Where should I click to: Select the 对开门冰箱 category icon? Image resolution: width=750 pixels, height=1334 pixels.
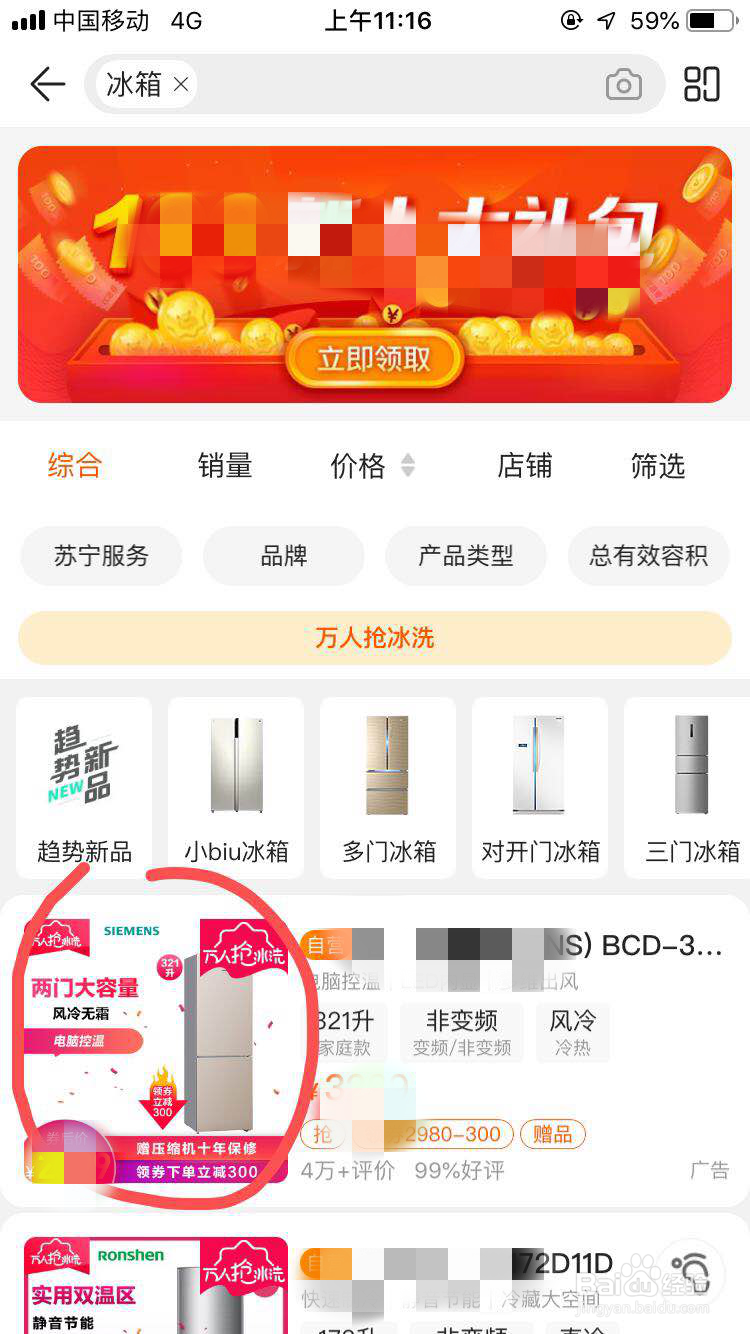coord(539,788)
